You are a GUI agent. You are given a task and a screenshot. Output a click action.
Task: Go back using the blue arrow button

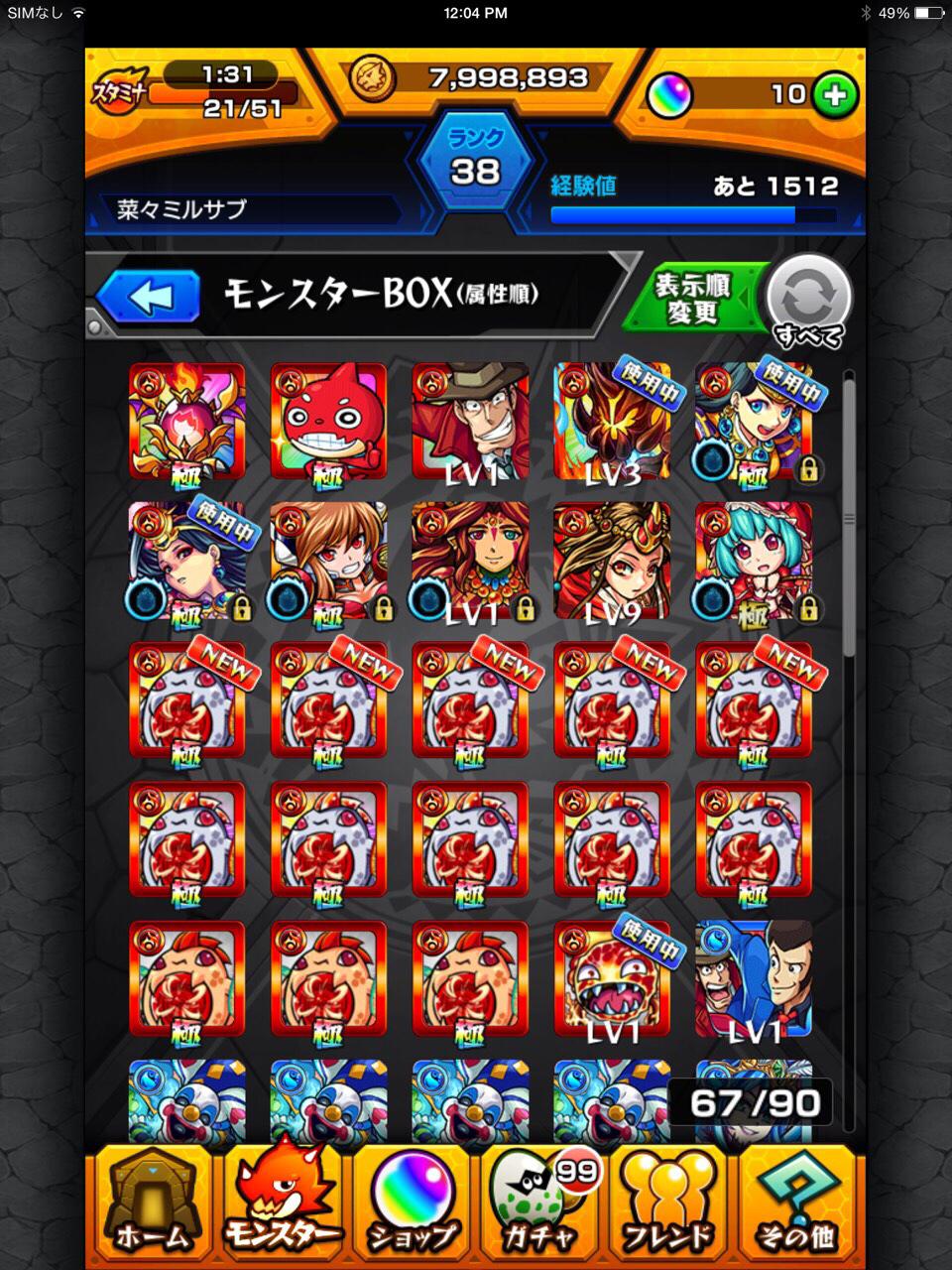click(x=149, y=297)
